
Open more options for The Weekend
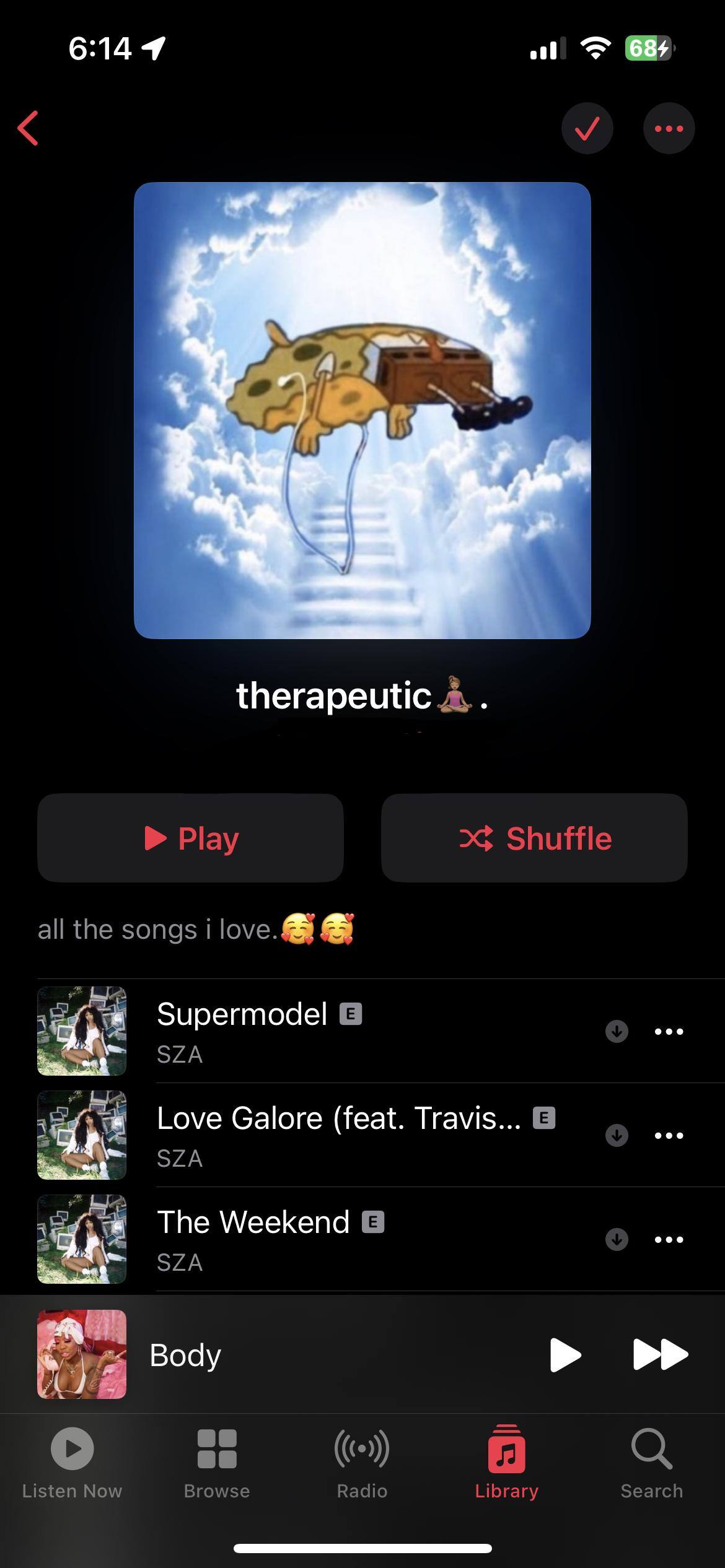pyautogui.click(x=669, y=1239)
